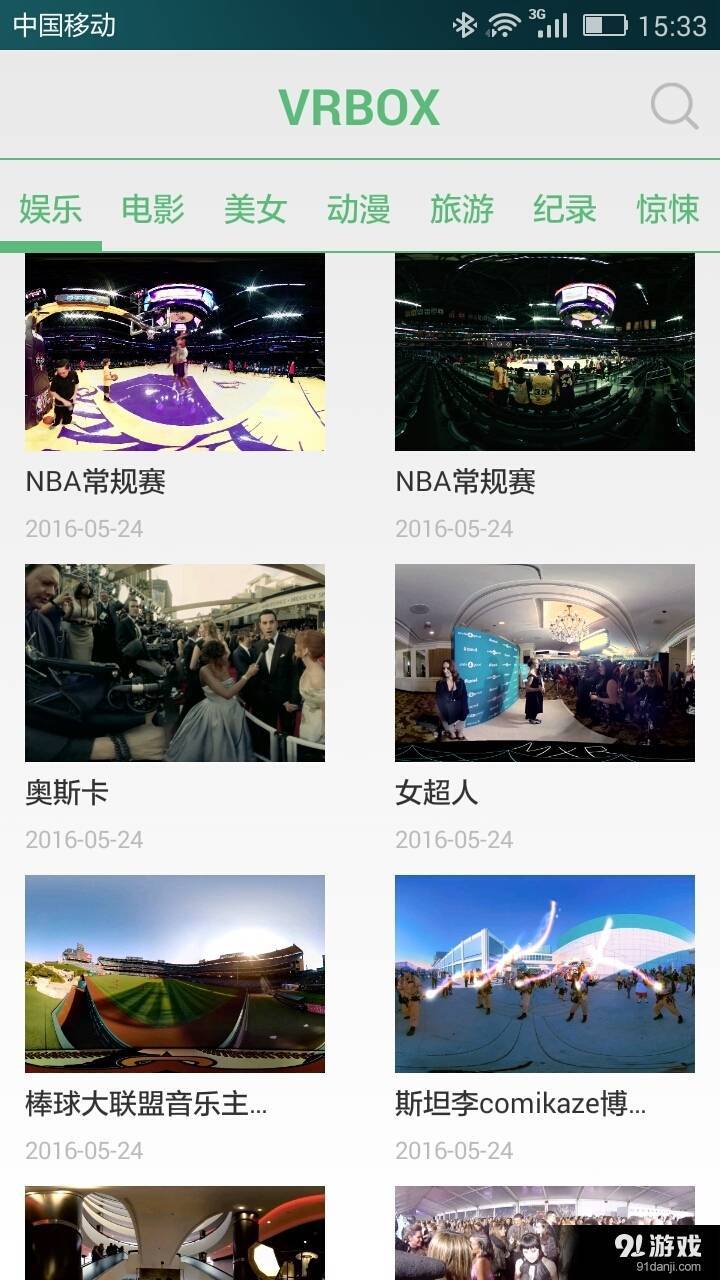720x1280 pixels.
Task: Switch to the 美女 tab
Action: click(256, 210)
